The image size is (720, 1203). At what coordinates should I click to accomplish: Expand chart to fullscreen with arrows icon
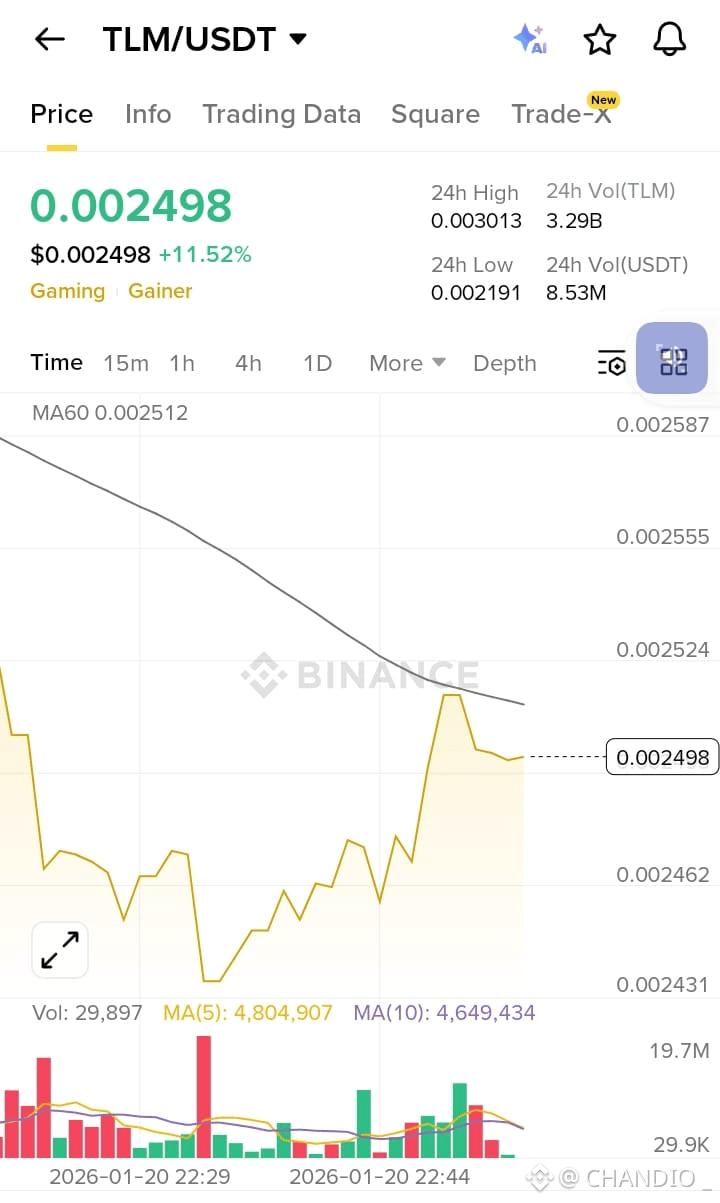coord(59,950)
